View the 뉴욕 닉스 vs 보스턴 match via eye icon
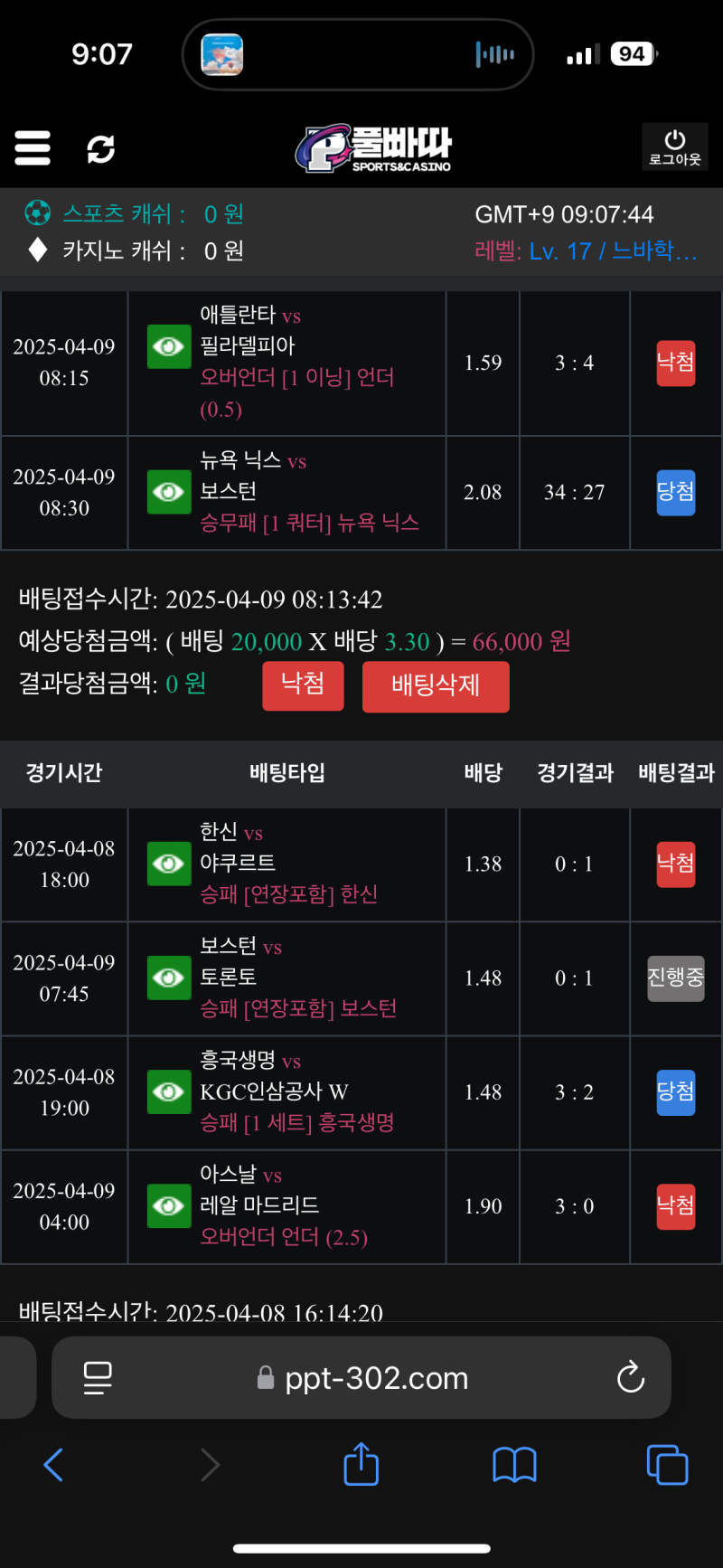 pyautogui.click(x=169, y=492)
